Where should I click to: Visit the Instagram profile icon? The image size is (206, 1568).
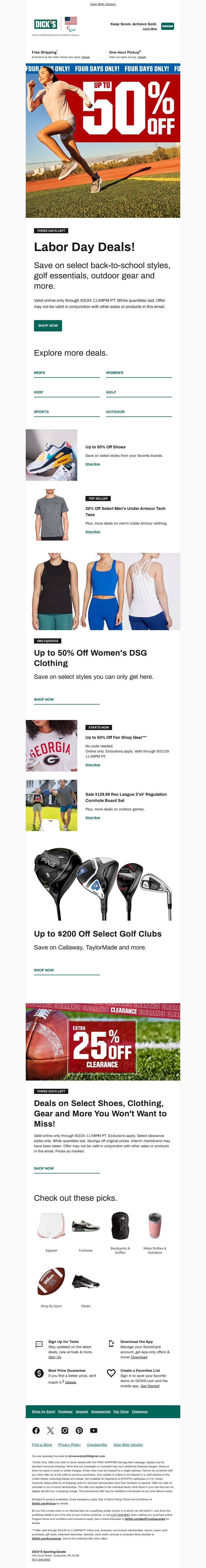pos(65,1430)
